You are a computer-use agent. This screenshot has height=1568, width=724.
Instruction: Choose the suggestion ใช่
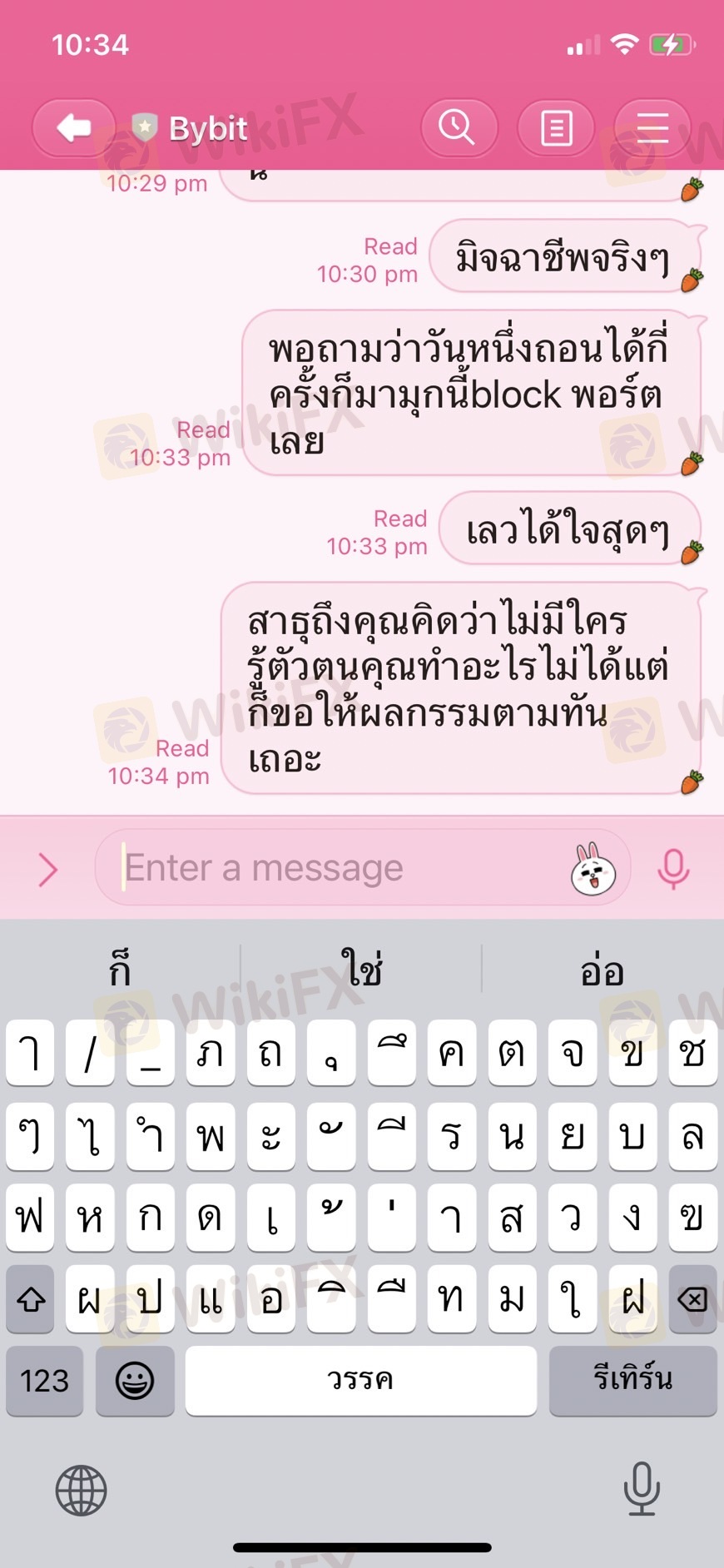click(361, 968)
